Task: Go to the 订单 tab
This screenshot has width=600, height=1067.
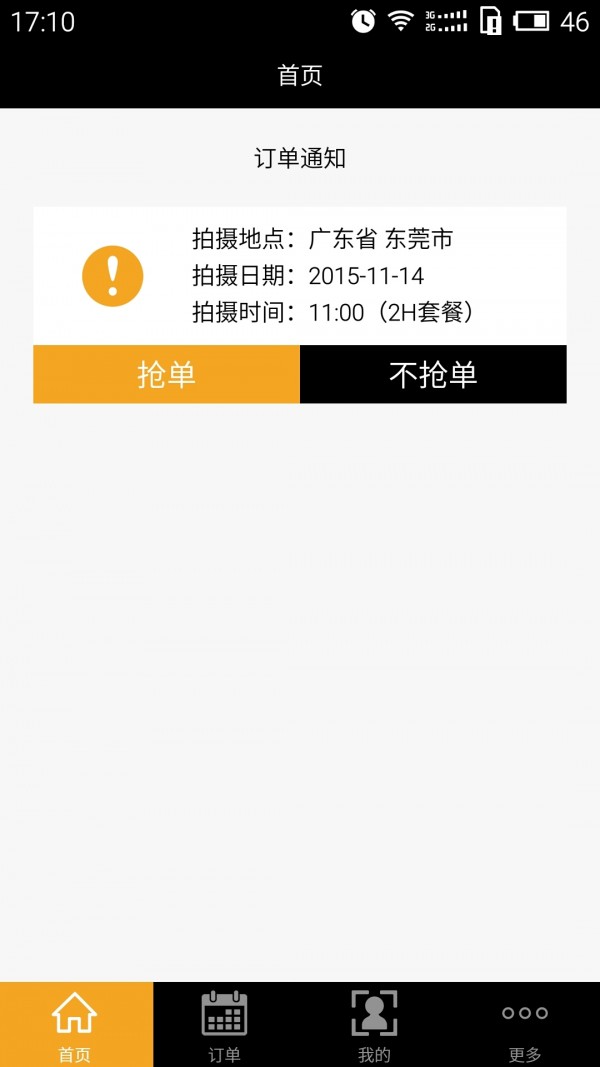Action: (225, 1024)
